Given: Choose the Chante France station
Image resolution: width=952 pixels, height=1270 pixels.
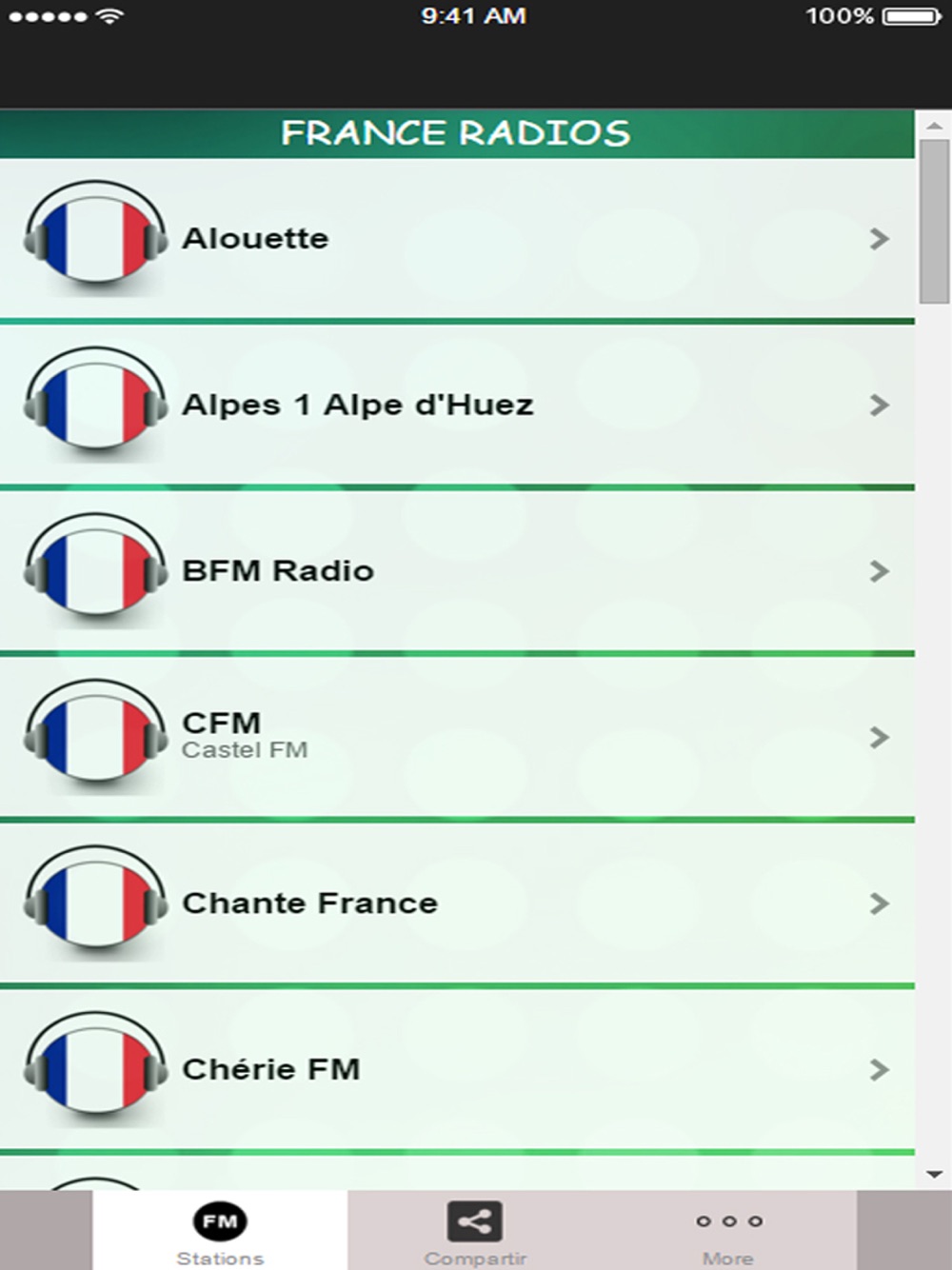Looking at the screenshot, I should 457,903.
